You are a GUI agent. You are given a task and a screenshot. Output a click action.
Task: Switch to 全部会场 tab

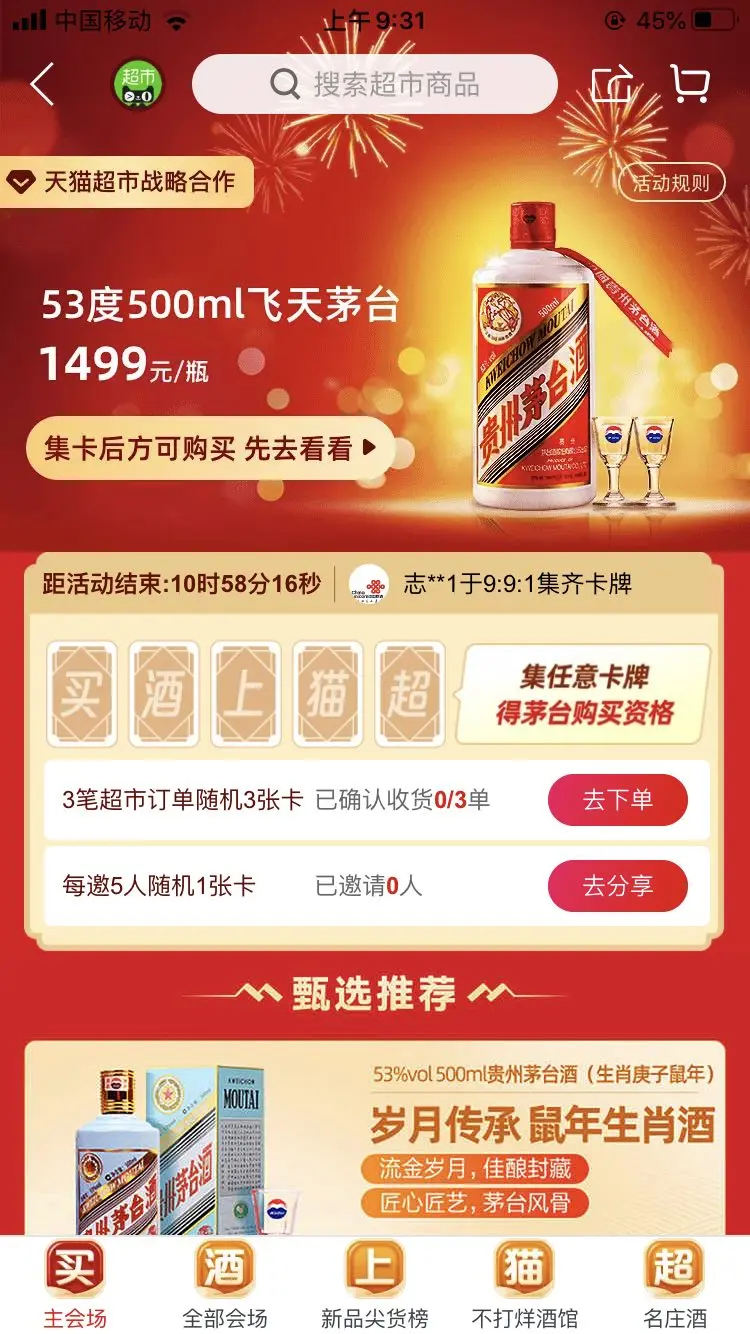coord(225,1285)
